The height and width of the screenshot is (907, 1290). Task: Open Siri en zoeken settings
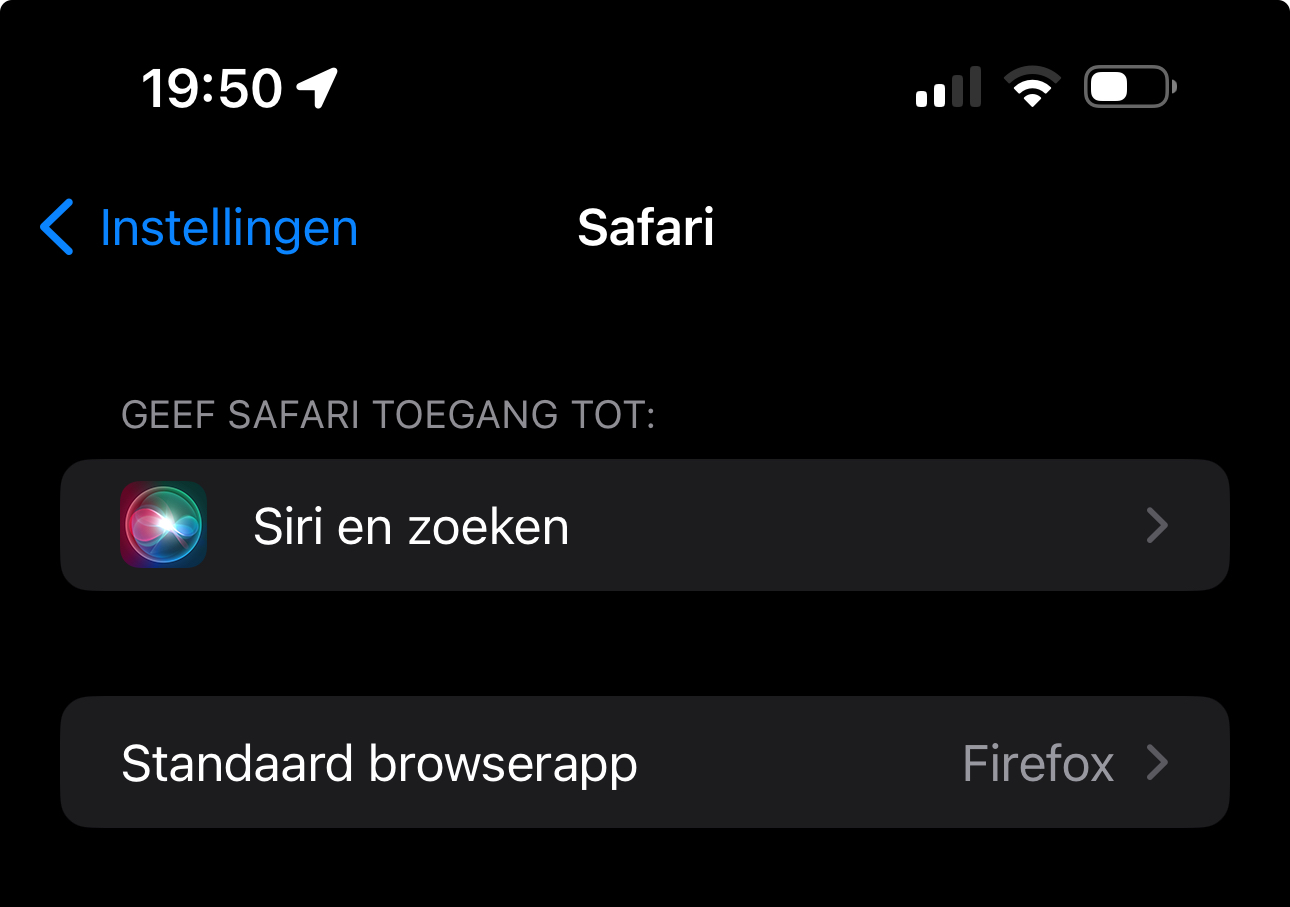(x=644, y=526)
